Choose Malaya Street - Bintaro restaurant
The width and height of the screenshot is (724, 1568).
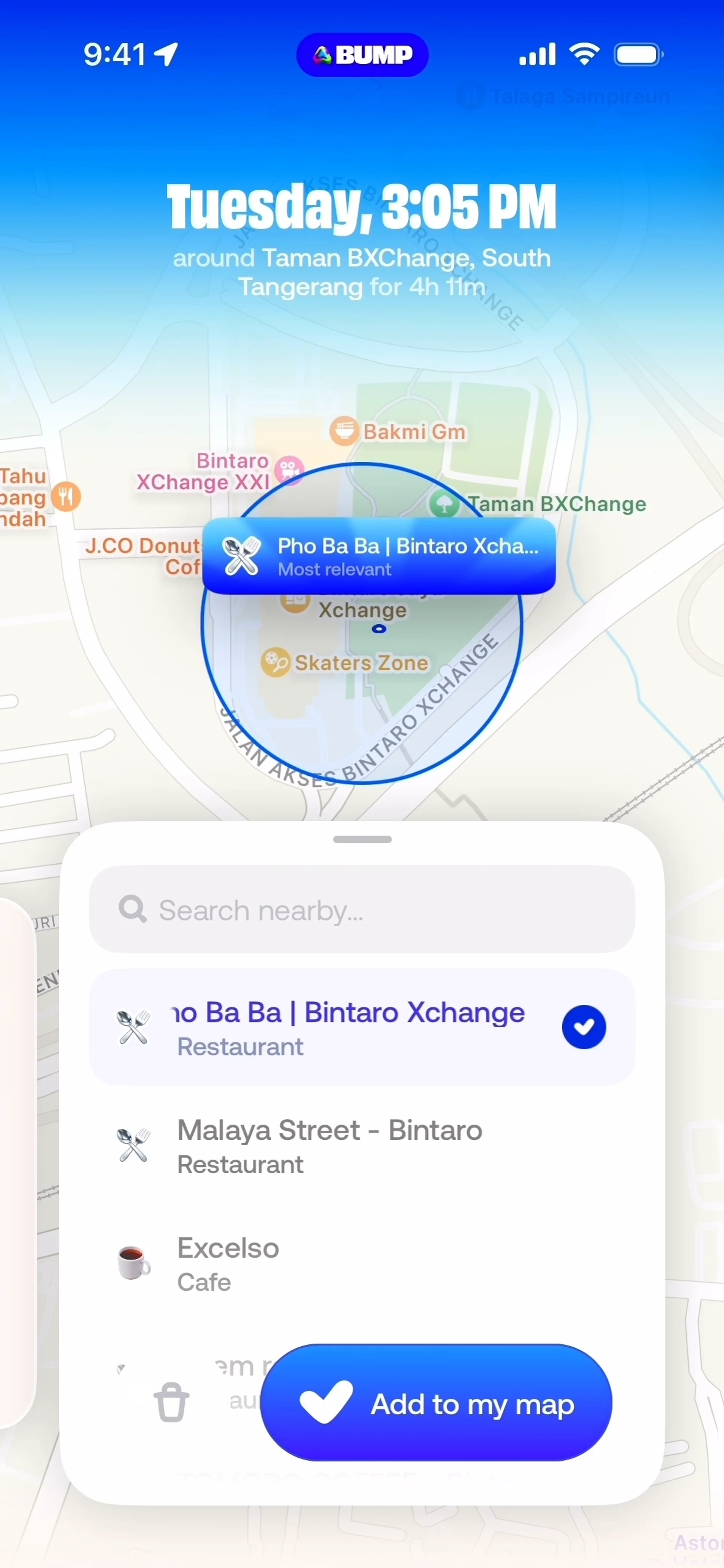362,1146
